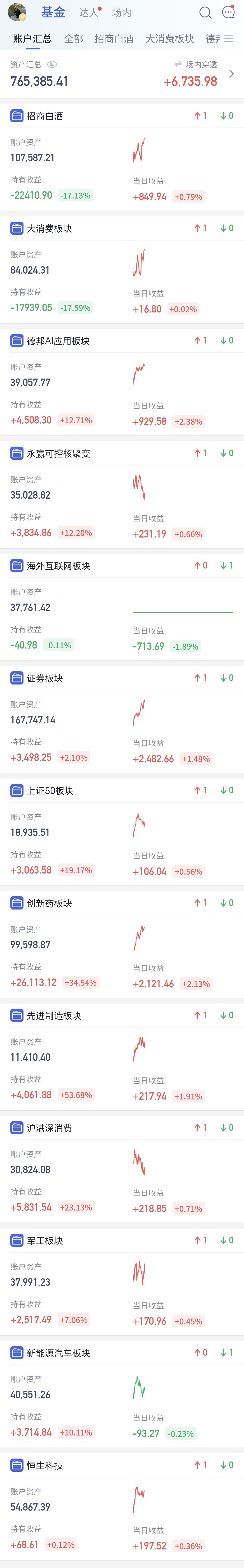Toggle asset visibility eye icon
The width and height of the screenshot is (244, 1568).
pyautogui.click(x=52, y=64)
